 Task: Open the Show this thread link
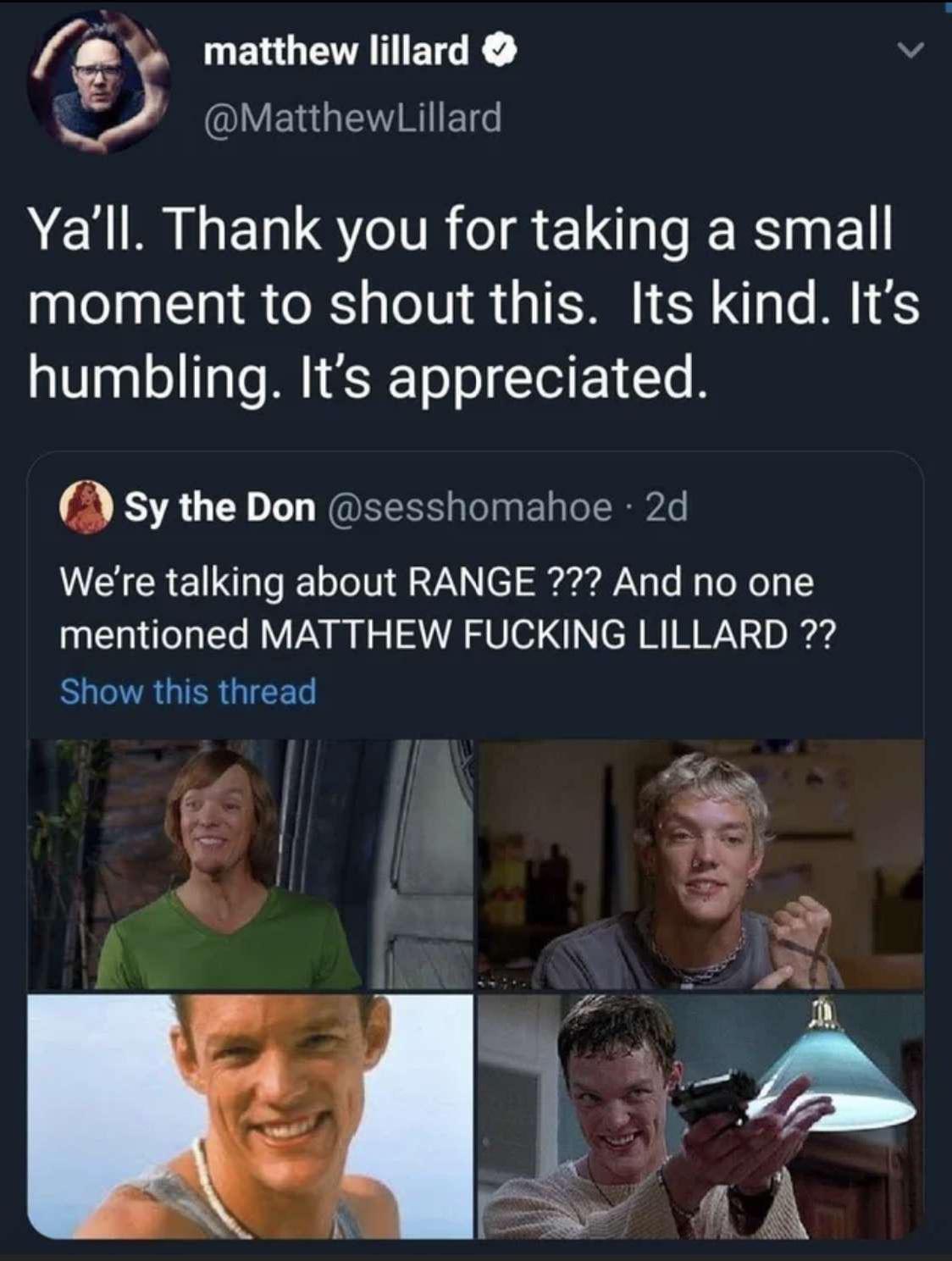[186, 693]
